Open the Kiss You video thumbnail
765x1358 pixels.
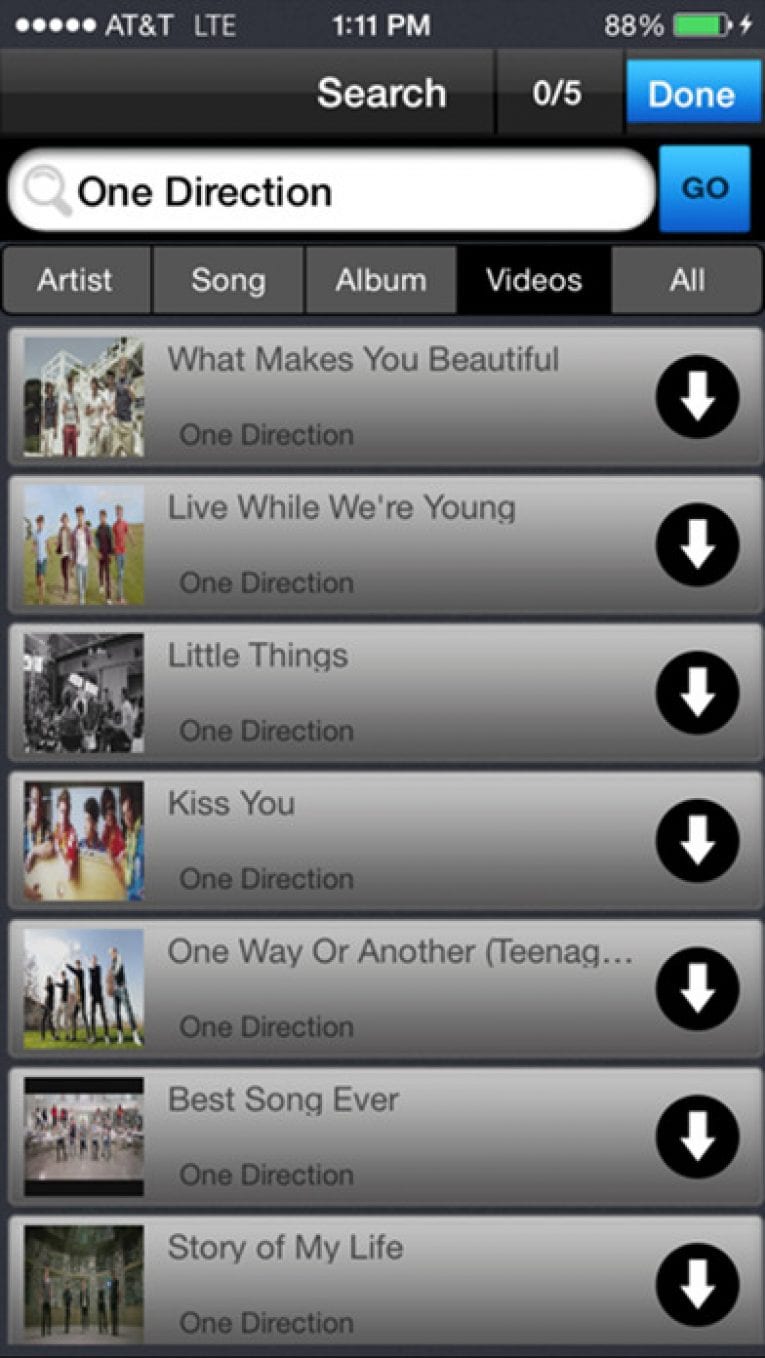click(83, 840)
